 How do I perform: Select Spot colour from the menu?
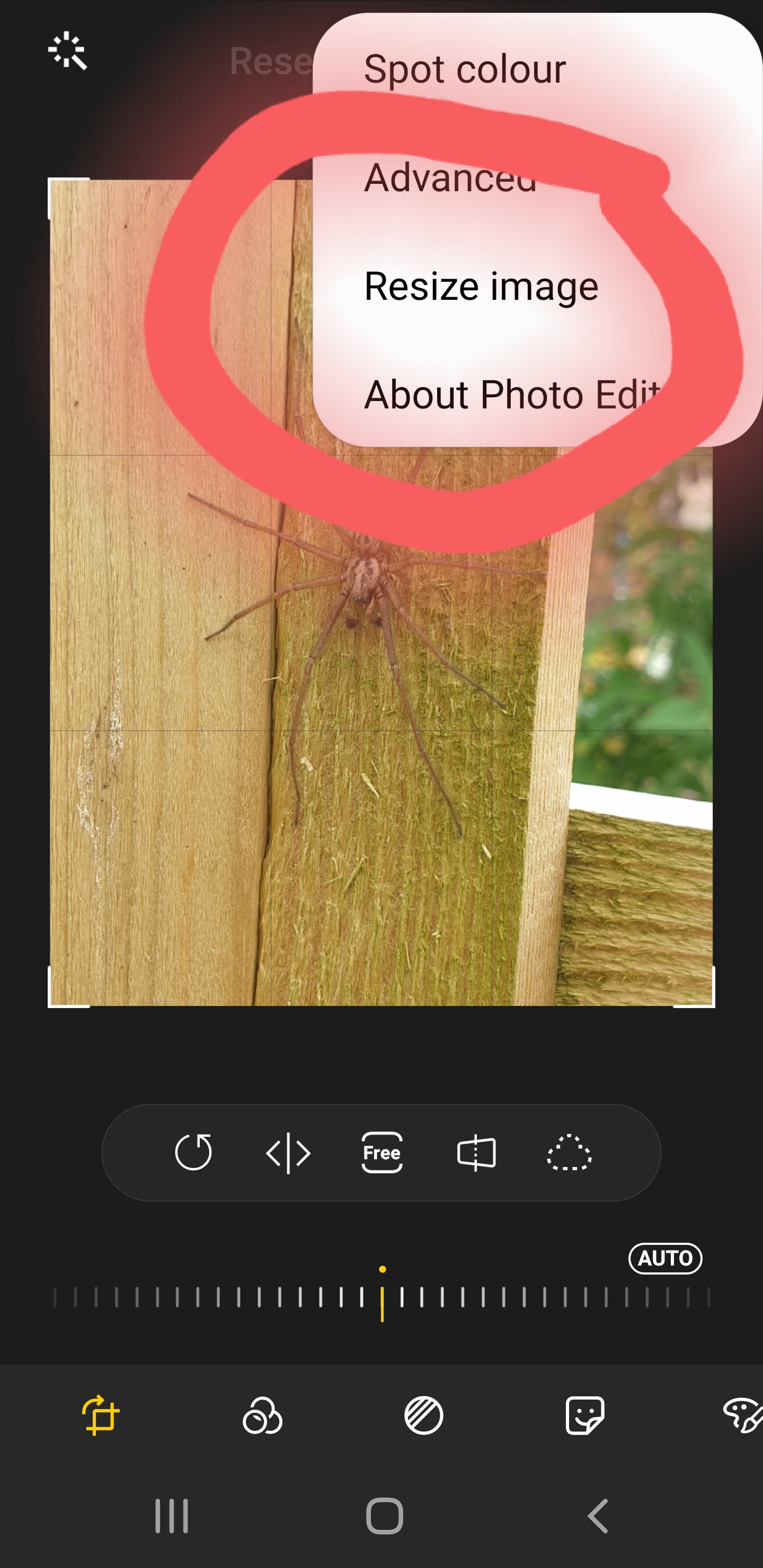pos(464,68)
